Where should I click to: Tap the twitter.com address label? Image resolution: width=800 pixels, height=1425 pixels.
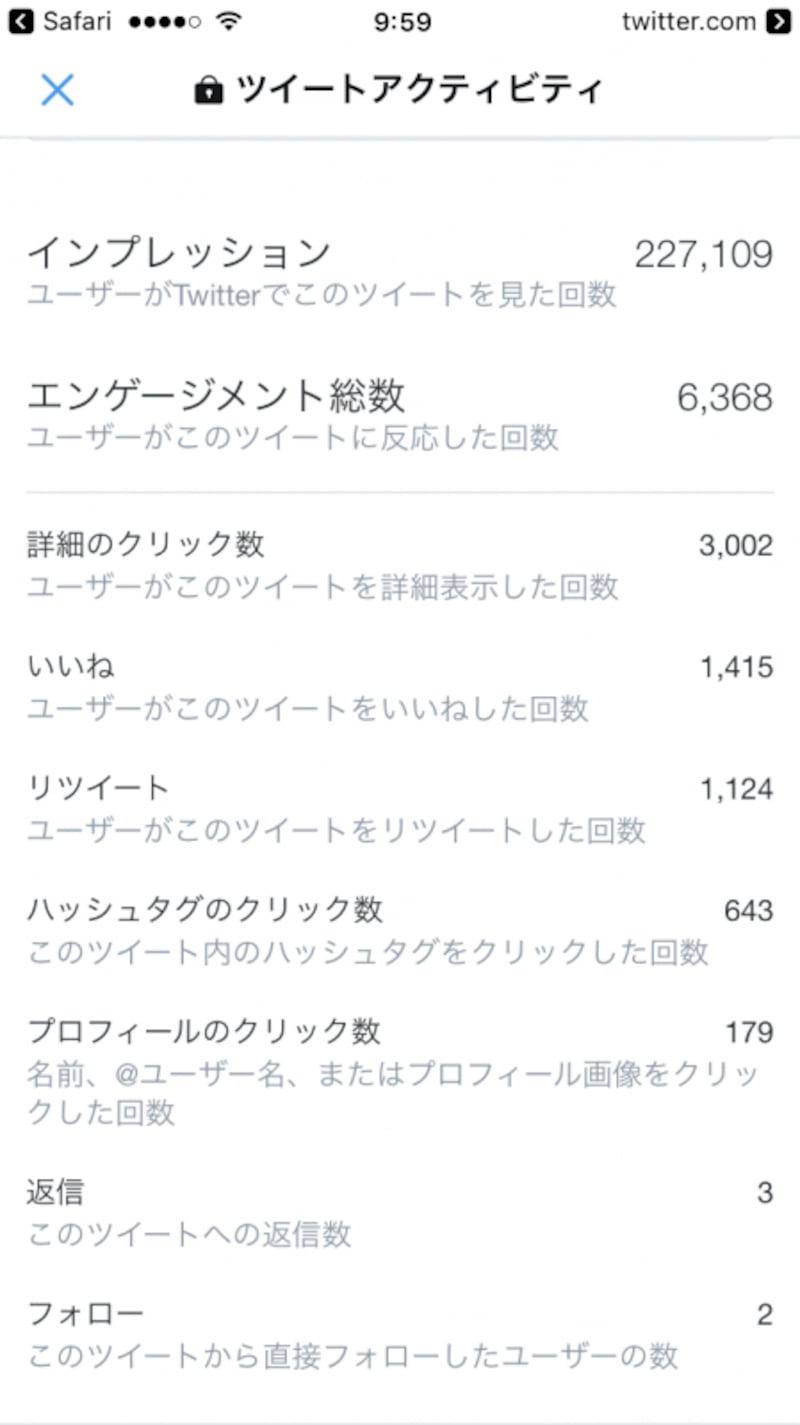[x=690, y=21]
